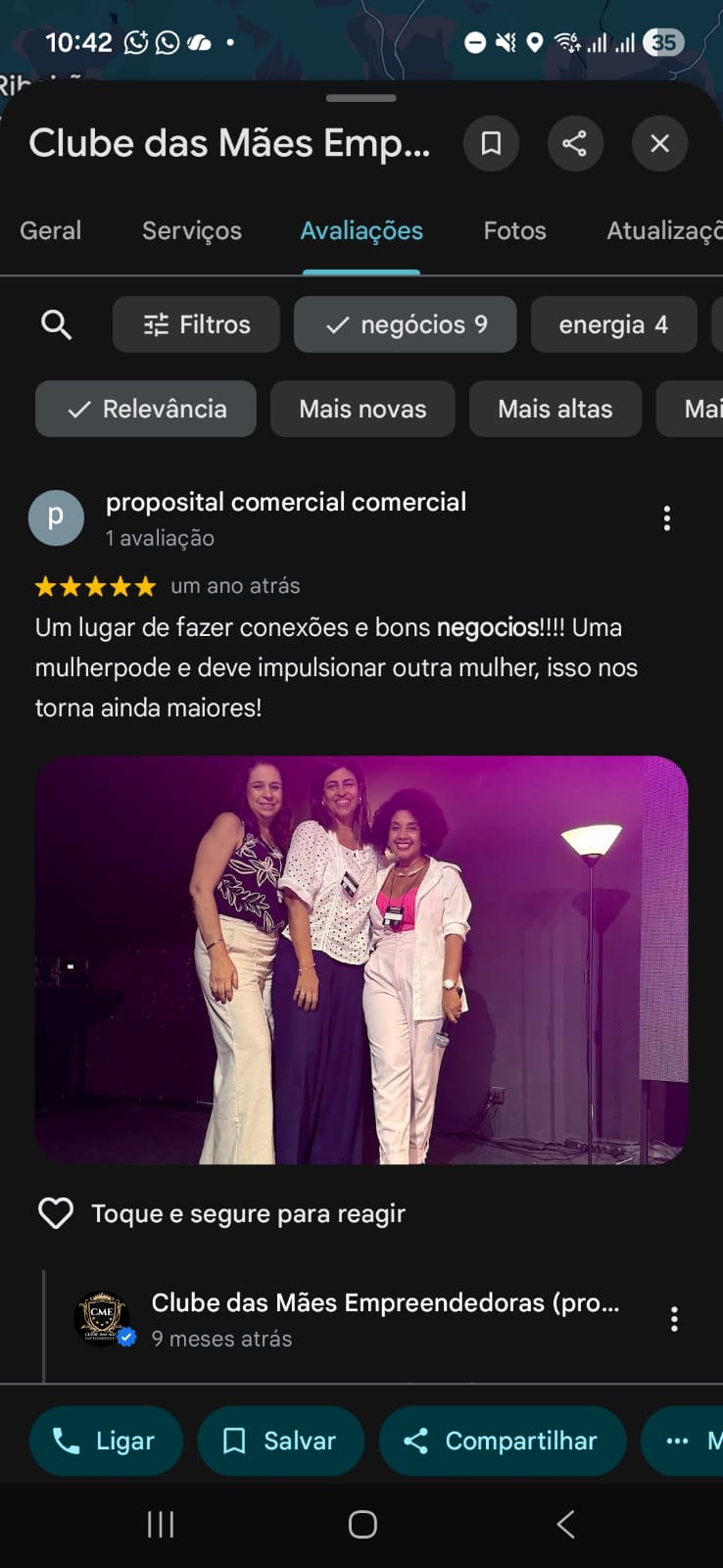Viewport: 723px width, 1568px height.
Task: Tap the five-star rating row
Action: point(94,585)
